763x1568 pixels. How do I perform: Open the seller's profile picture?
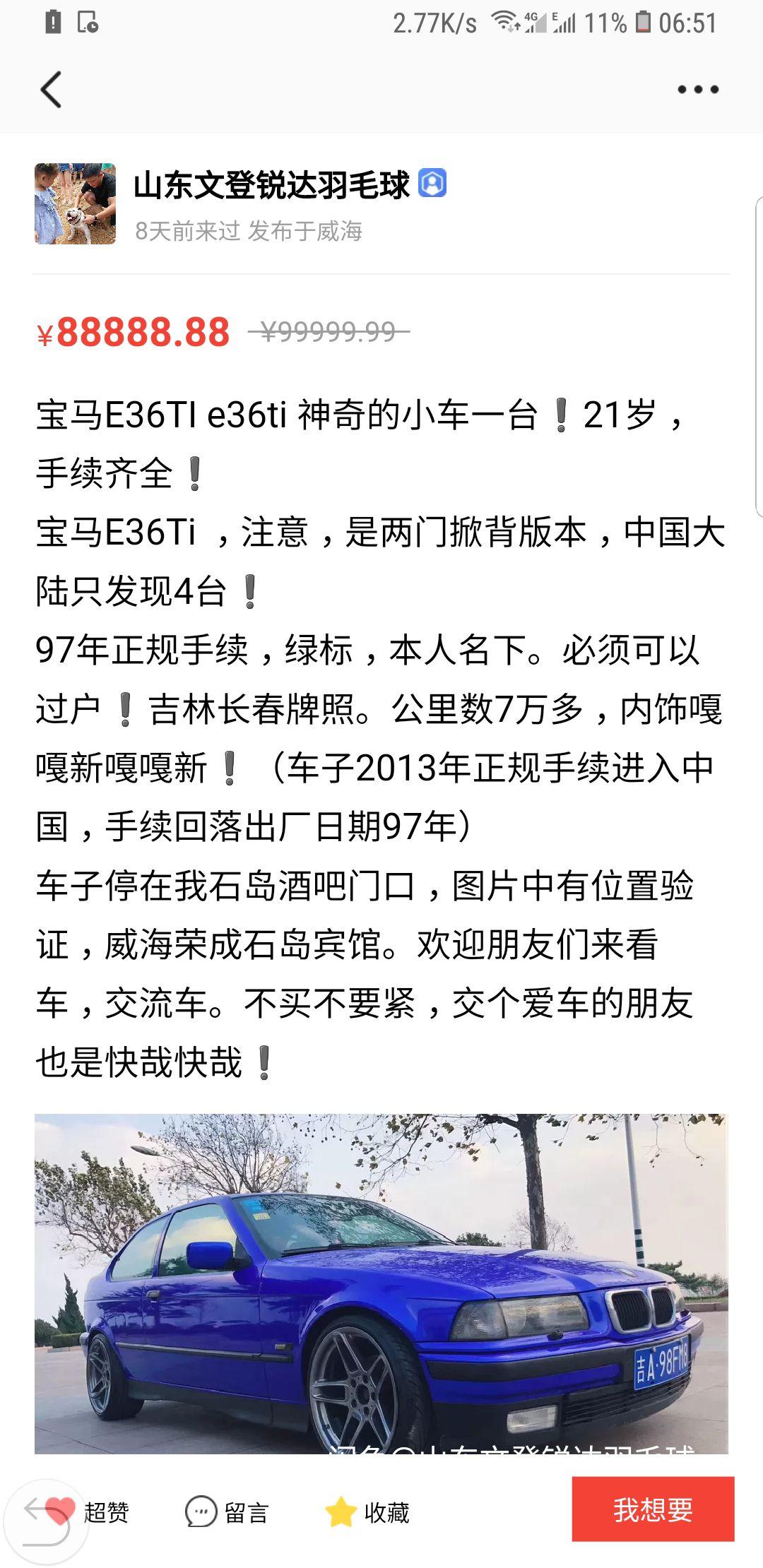coord(75,204)
